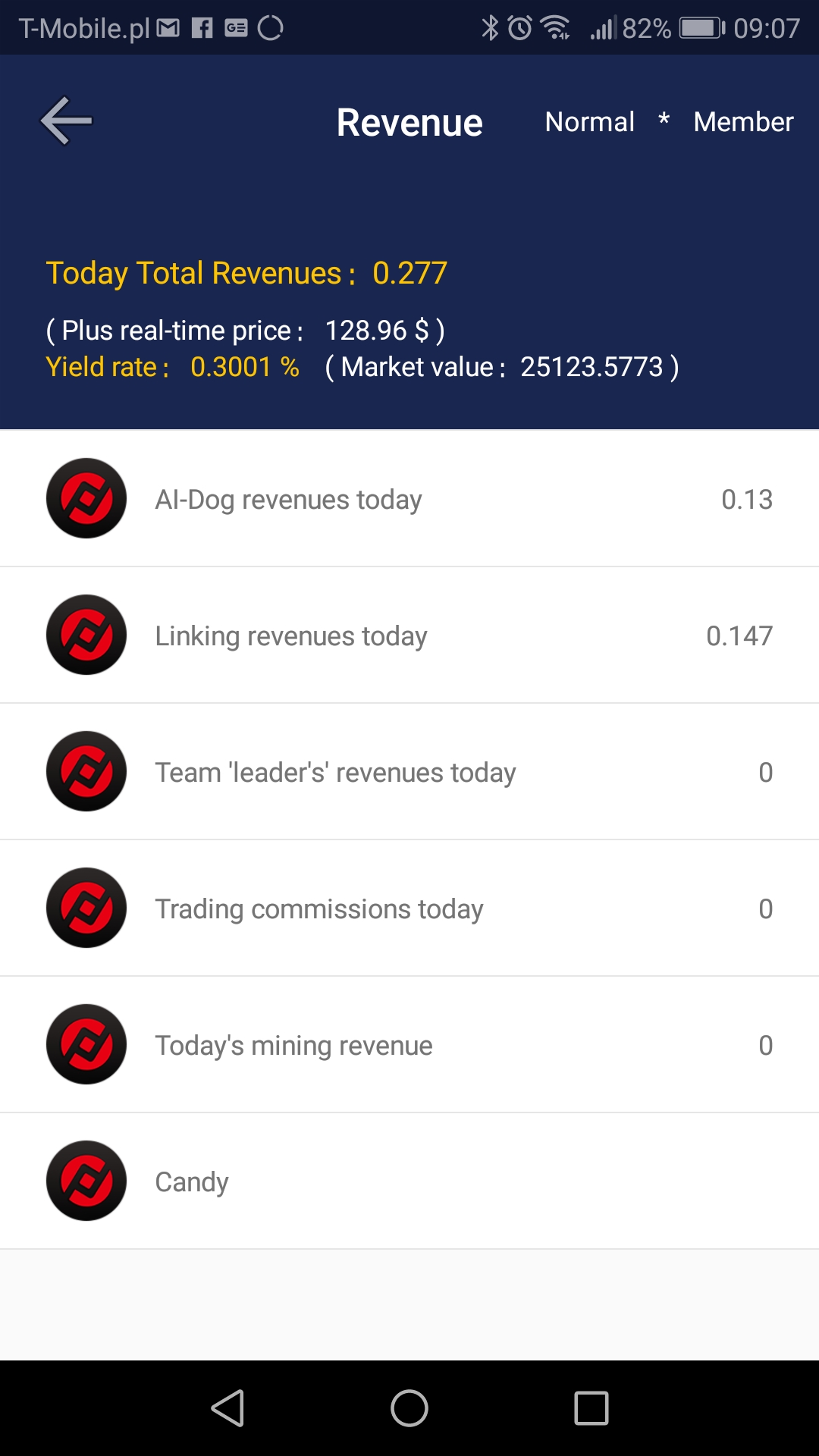819x1456 pixels.
Task: Open Trading commissions today row
Action: point(409,908)
